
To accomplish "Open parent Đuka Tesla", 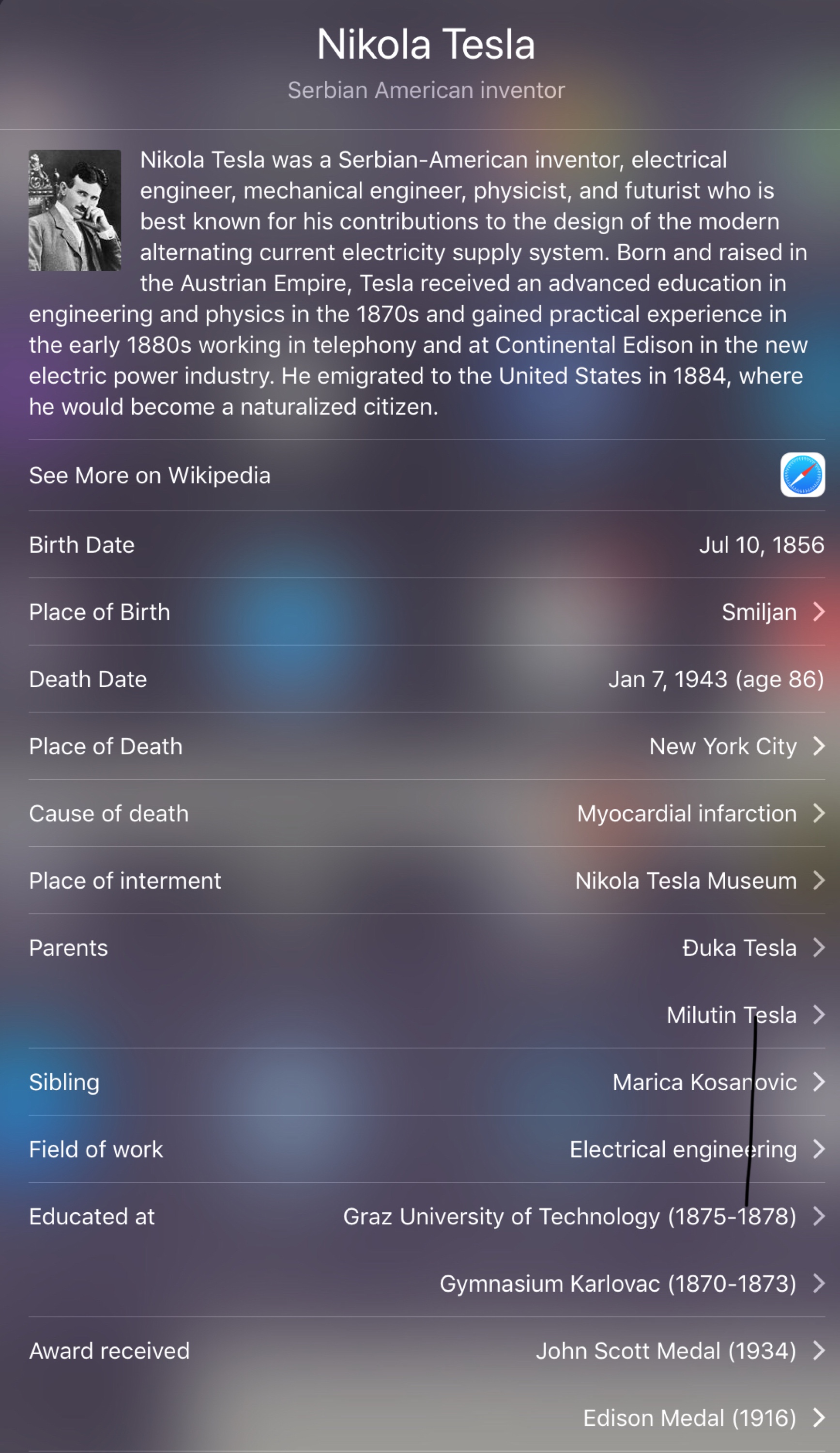I will coord(751,948).
